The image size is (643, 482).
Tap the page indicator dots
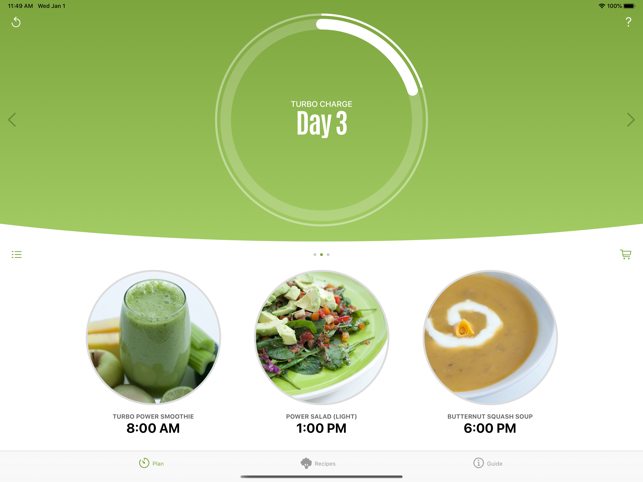click(x=321, y=255)
